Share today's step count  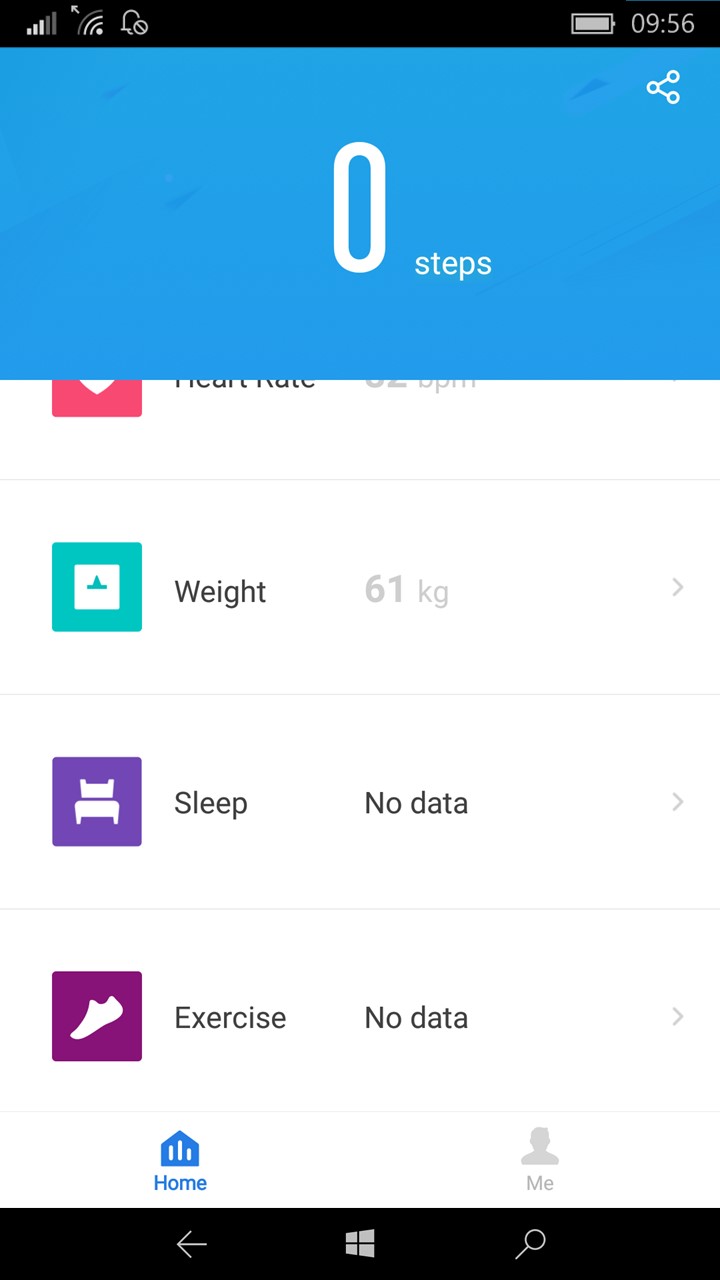click(663, 88)
